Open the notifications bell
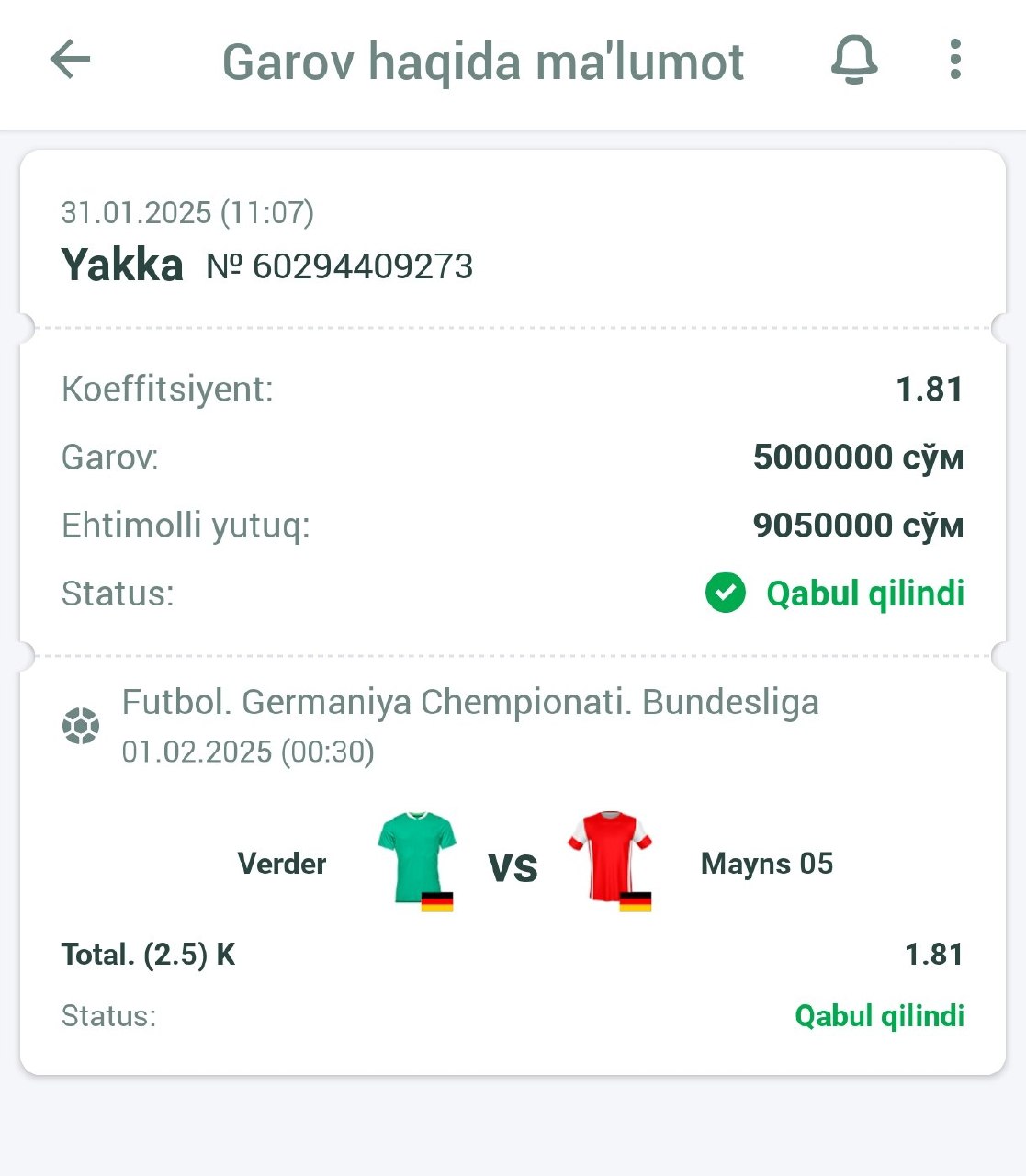Viewport: 1026px width, 1176px height. (853, 61)
